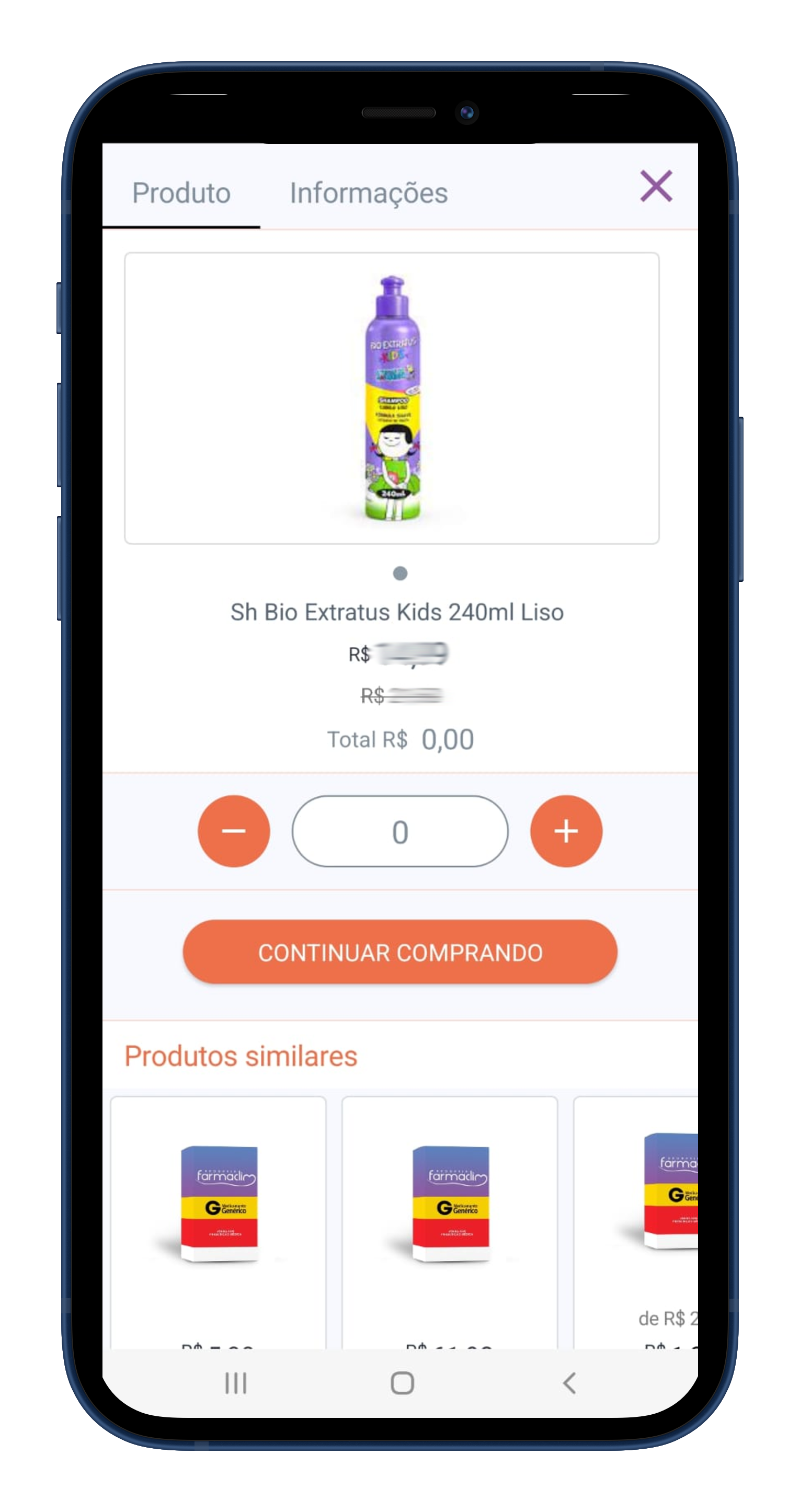The image size is (800, 1512).
Task: Increase quantity with the plus button
Action: click(566, 831)
